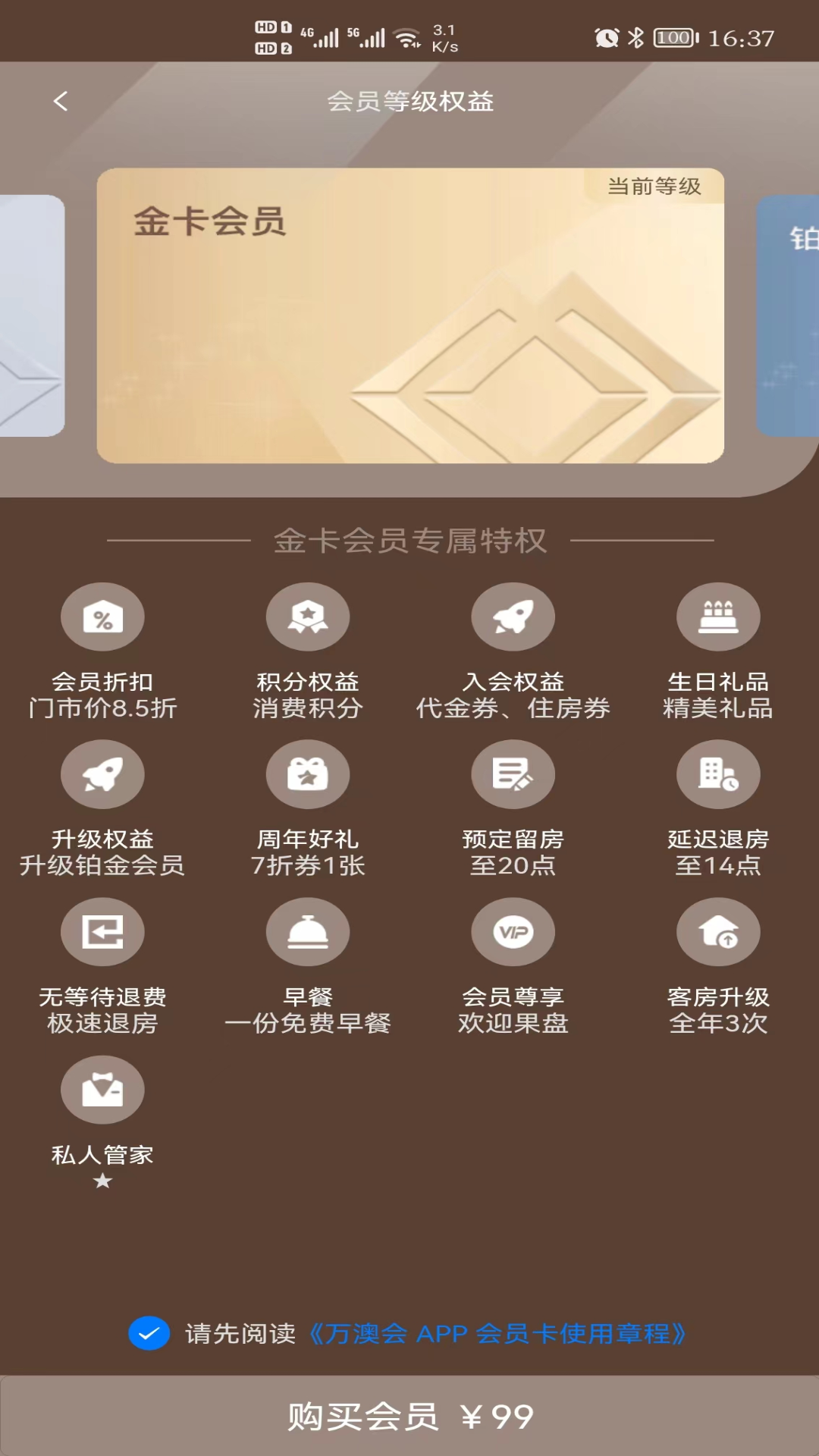Tap the 早餐 free breakfast icon

[308, 932]
